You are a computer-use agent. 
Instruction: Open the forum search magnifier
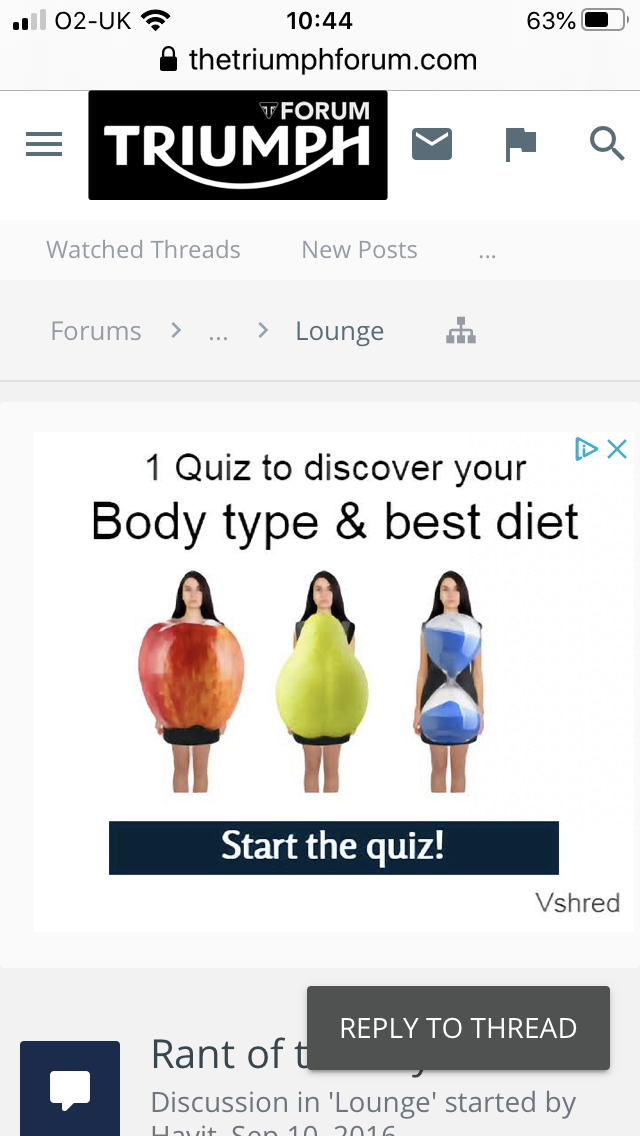click(x=606, y=145)
